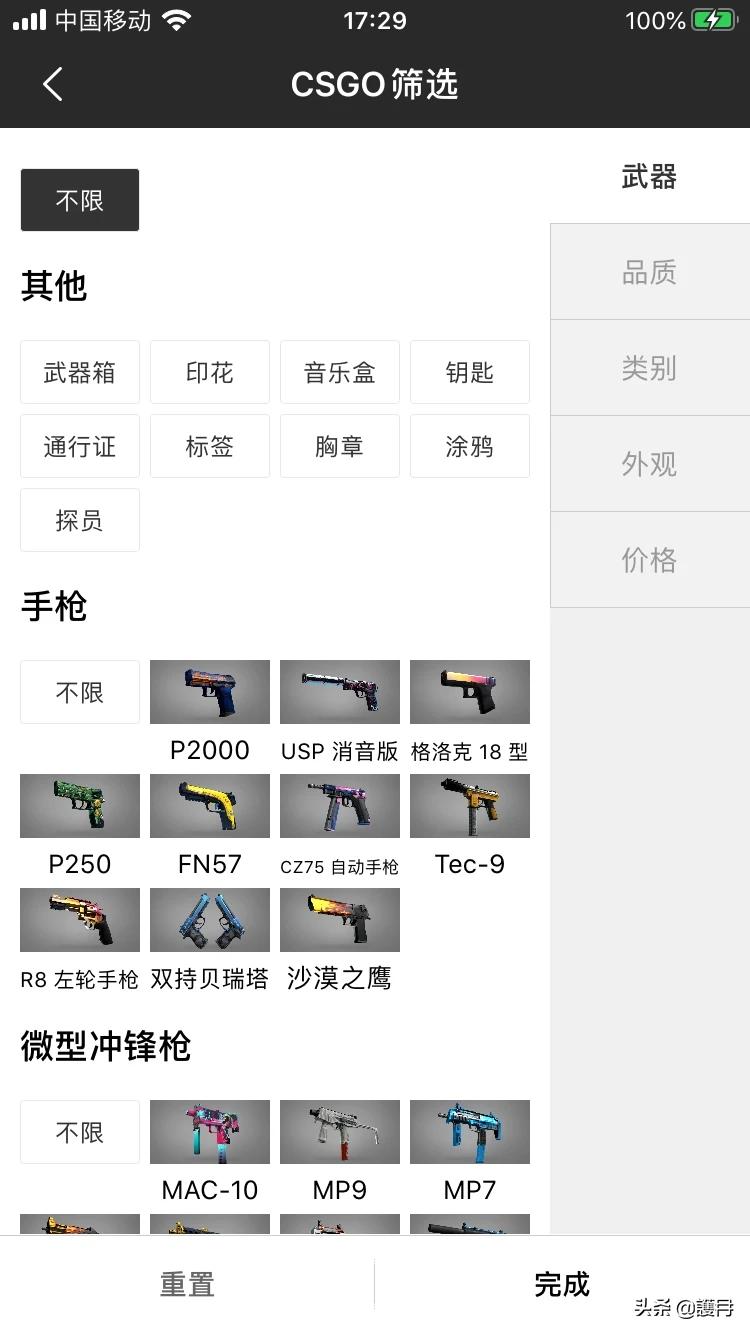
Task: Choose the 印花 filter chip
Action: coord(210,373)
